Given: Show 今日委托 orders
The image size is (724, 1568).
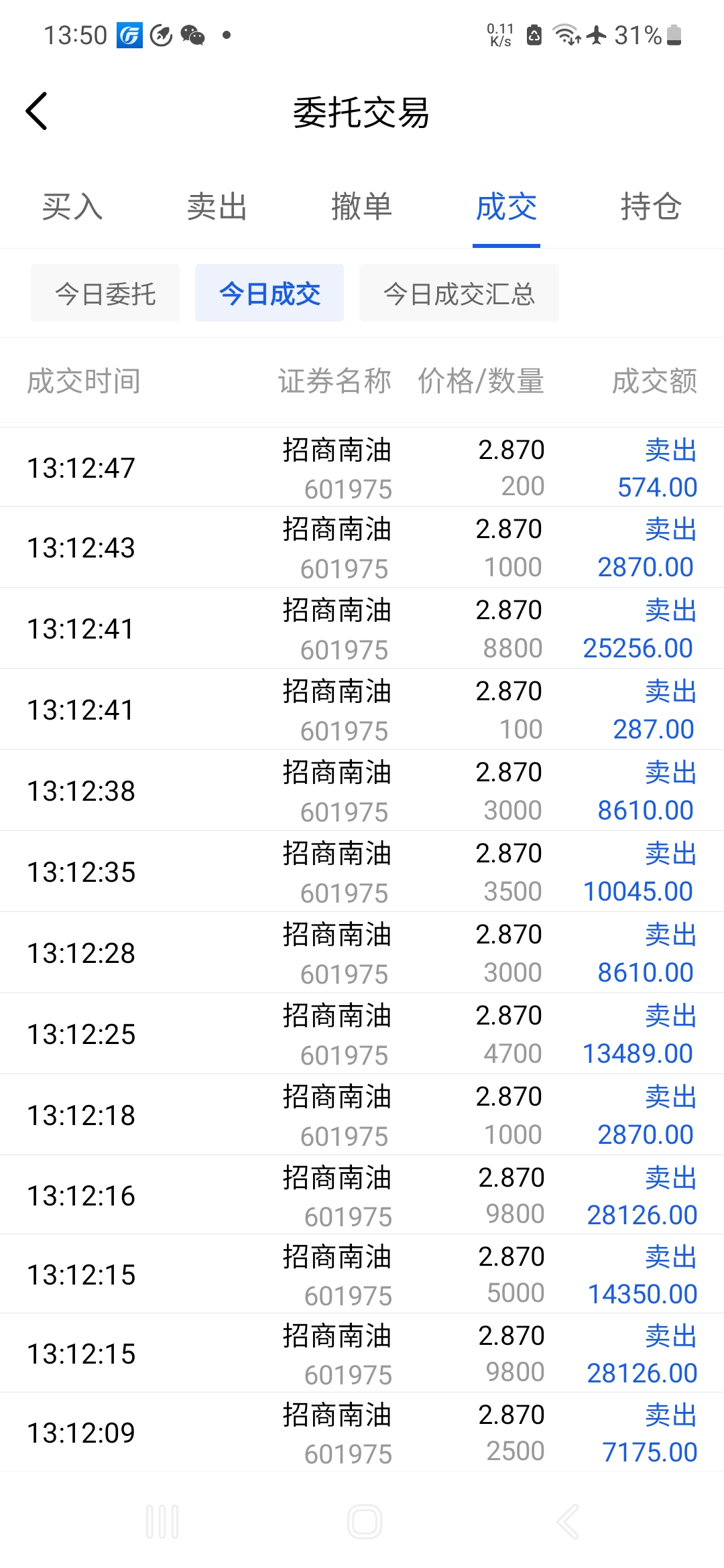Looking at the screenshot, I should [105, 293].
